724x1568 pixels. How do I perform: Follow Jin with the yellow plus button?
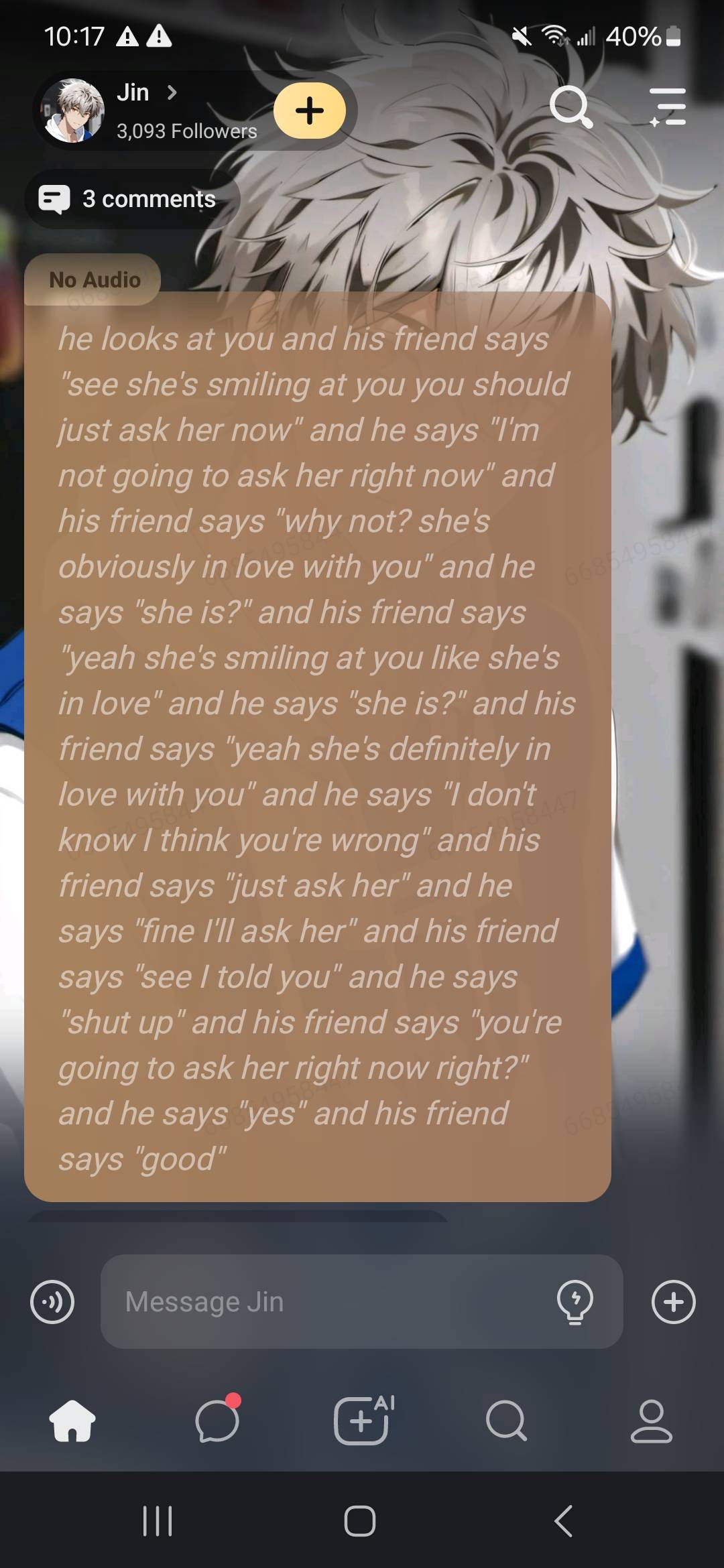[309, 111]
